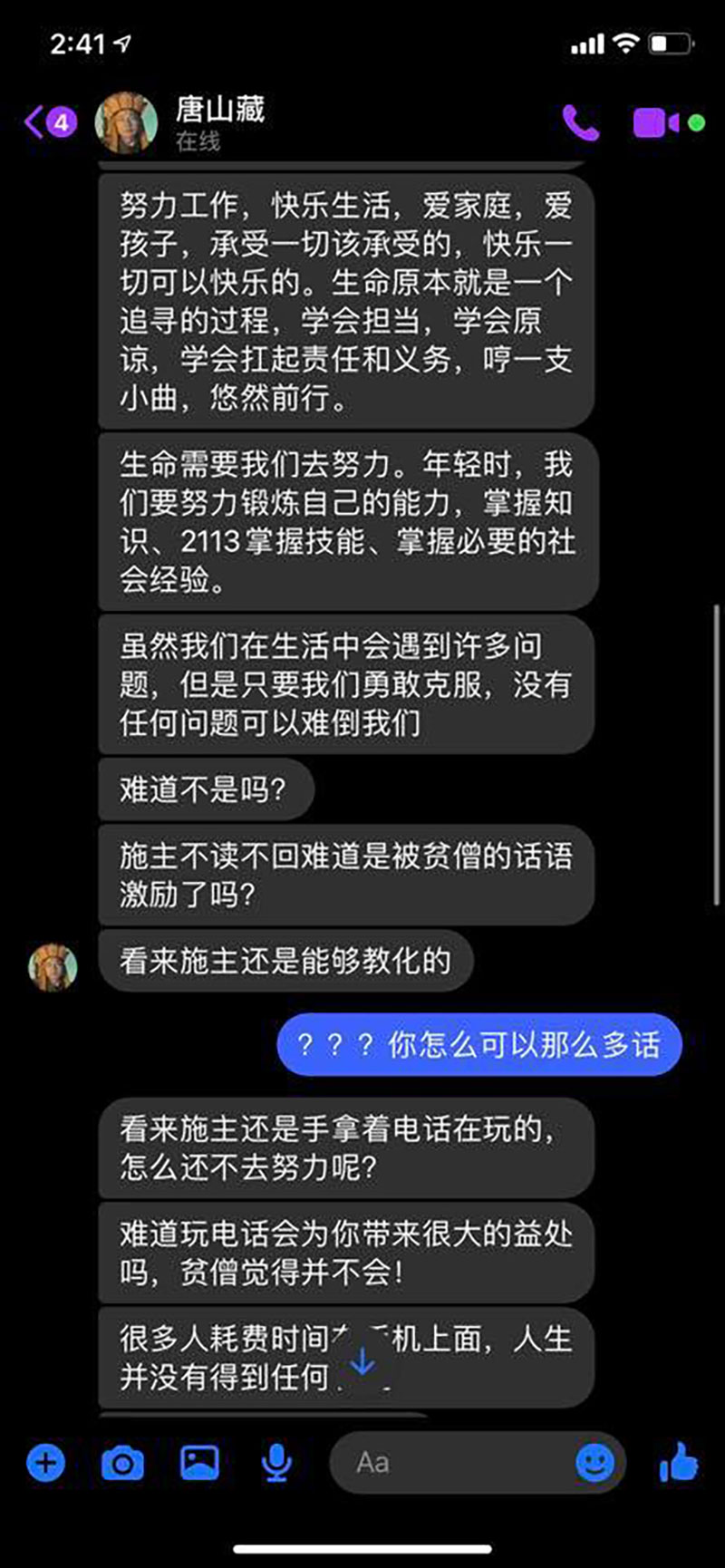Tap the sender avatar beside 看来施主还是能够教化的
725x1568 pixels.
point(53,964)
